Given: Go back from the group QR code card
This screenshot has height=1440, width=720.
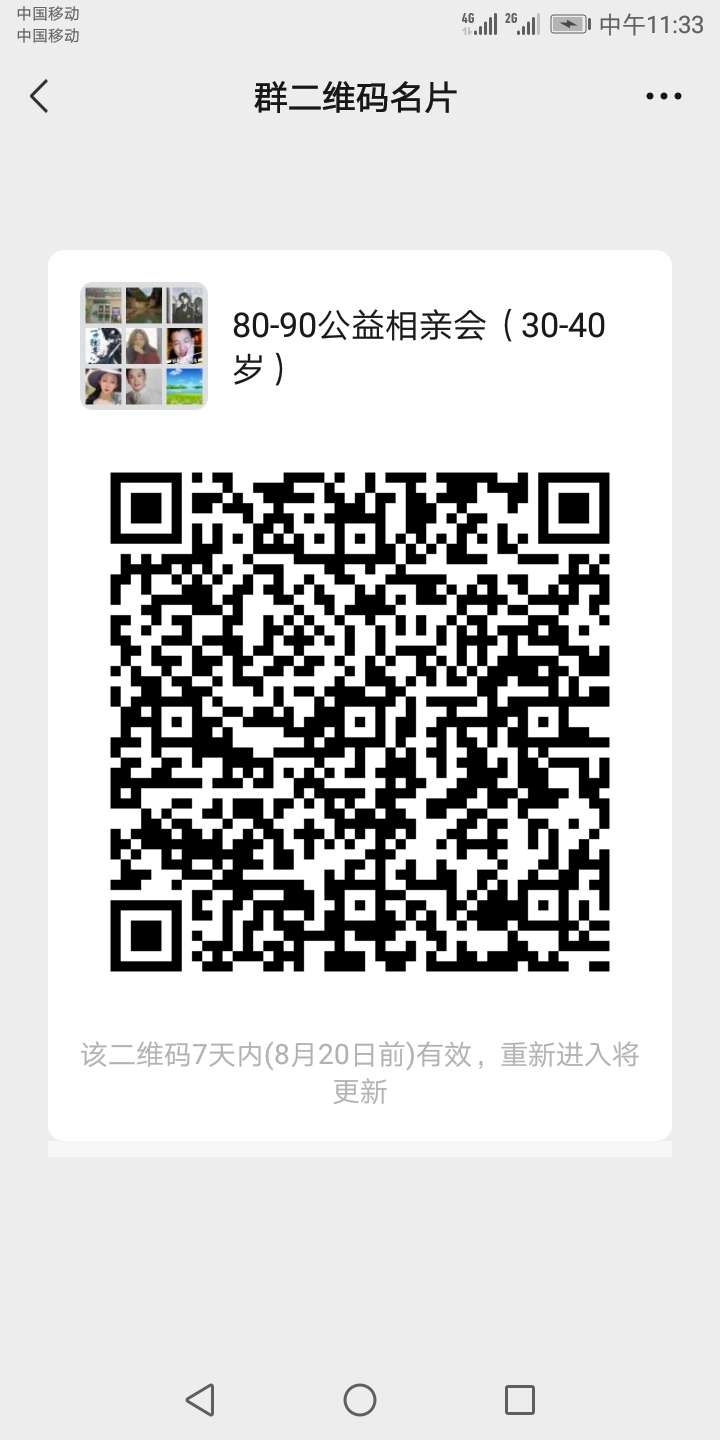Looking at the screenshot, I should [39, 97].
